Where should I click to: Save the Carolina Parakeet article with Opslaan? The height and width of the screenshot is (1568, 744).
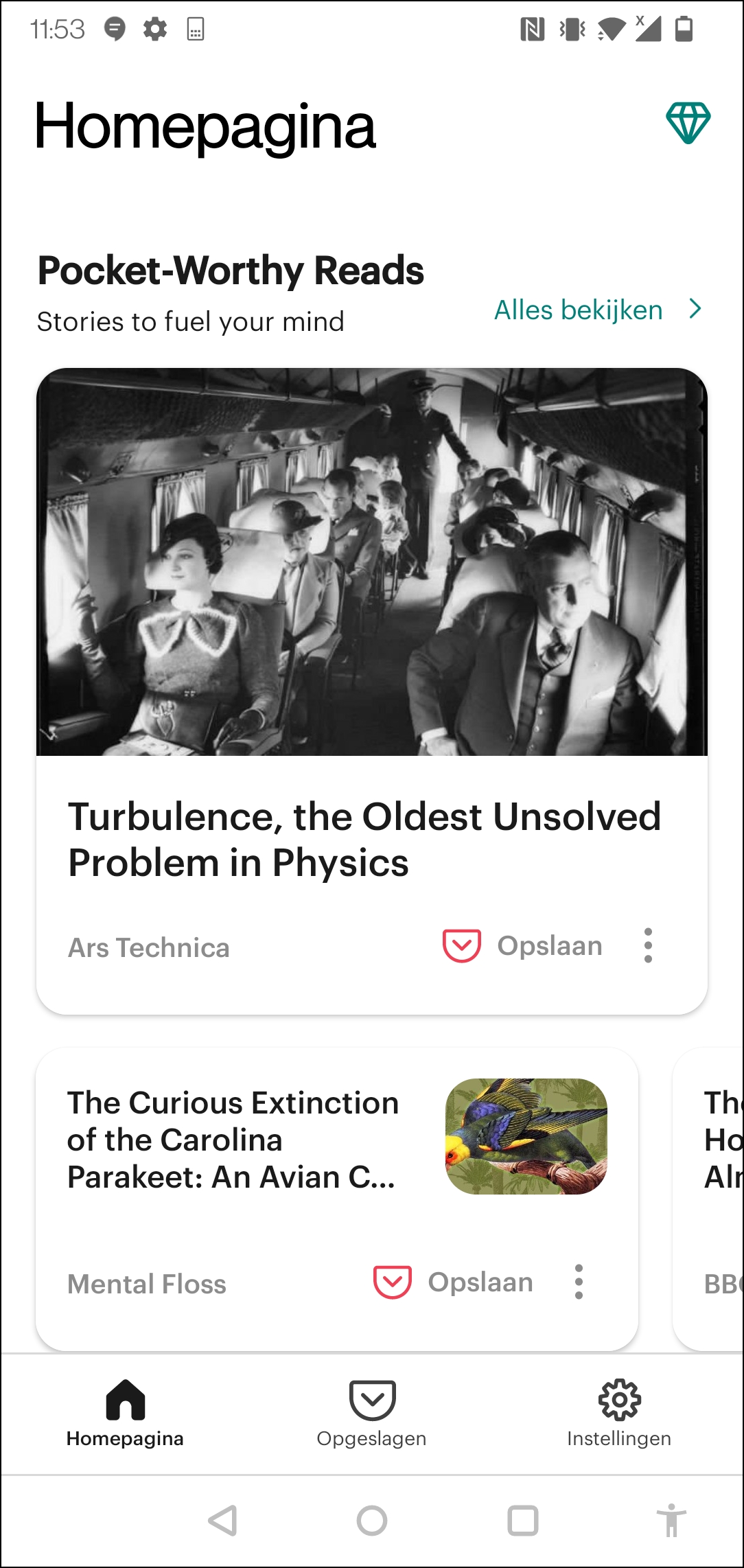[x=454, y=1282]
